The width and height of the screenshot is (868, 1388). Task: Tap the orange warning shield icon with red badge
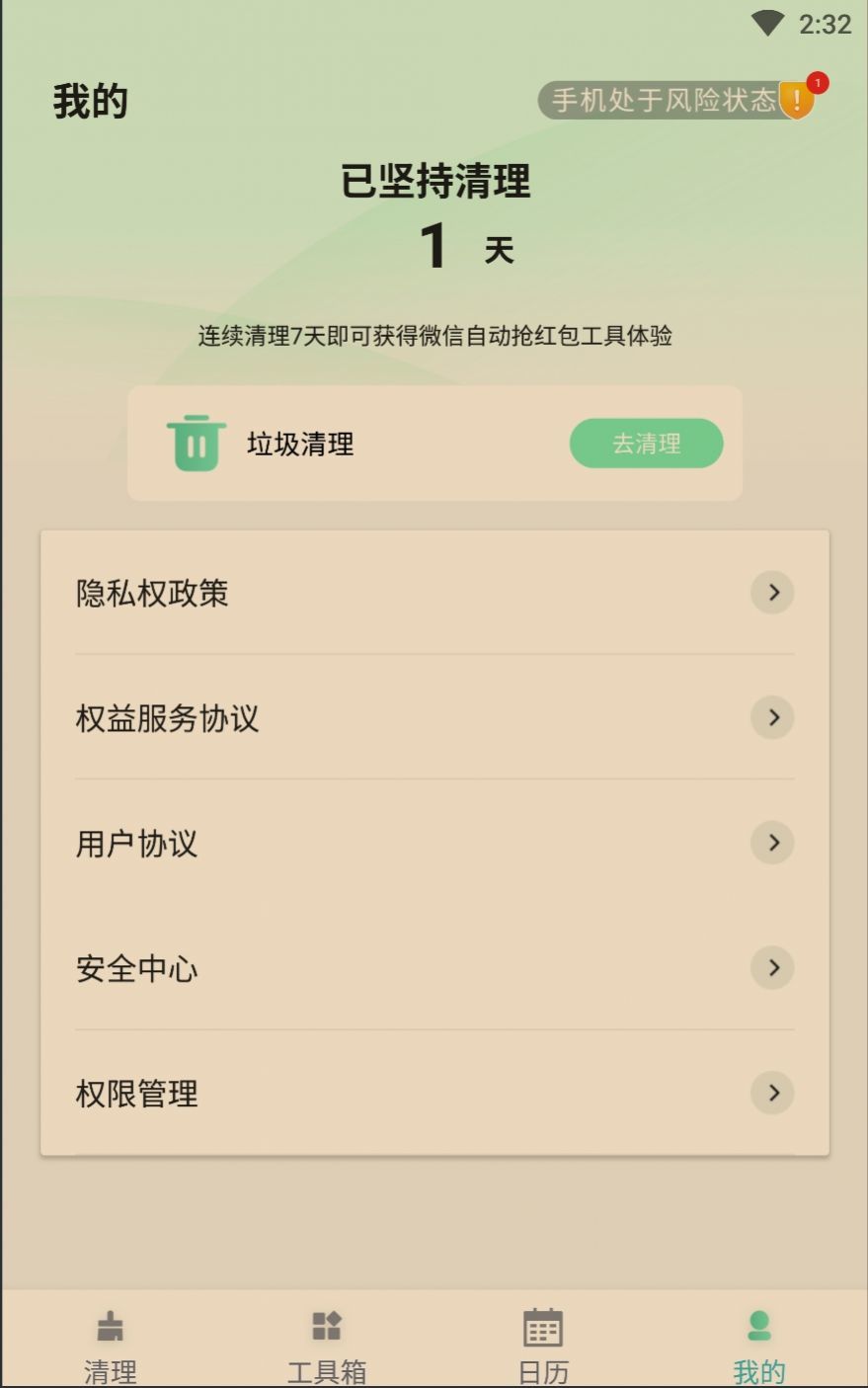click(x=796, y=102)
